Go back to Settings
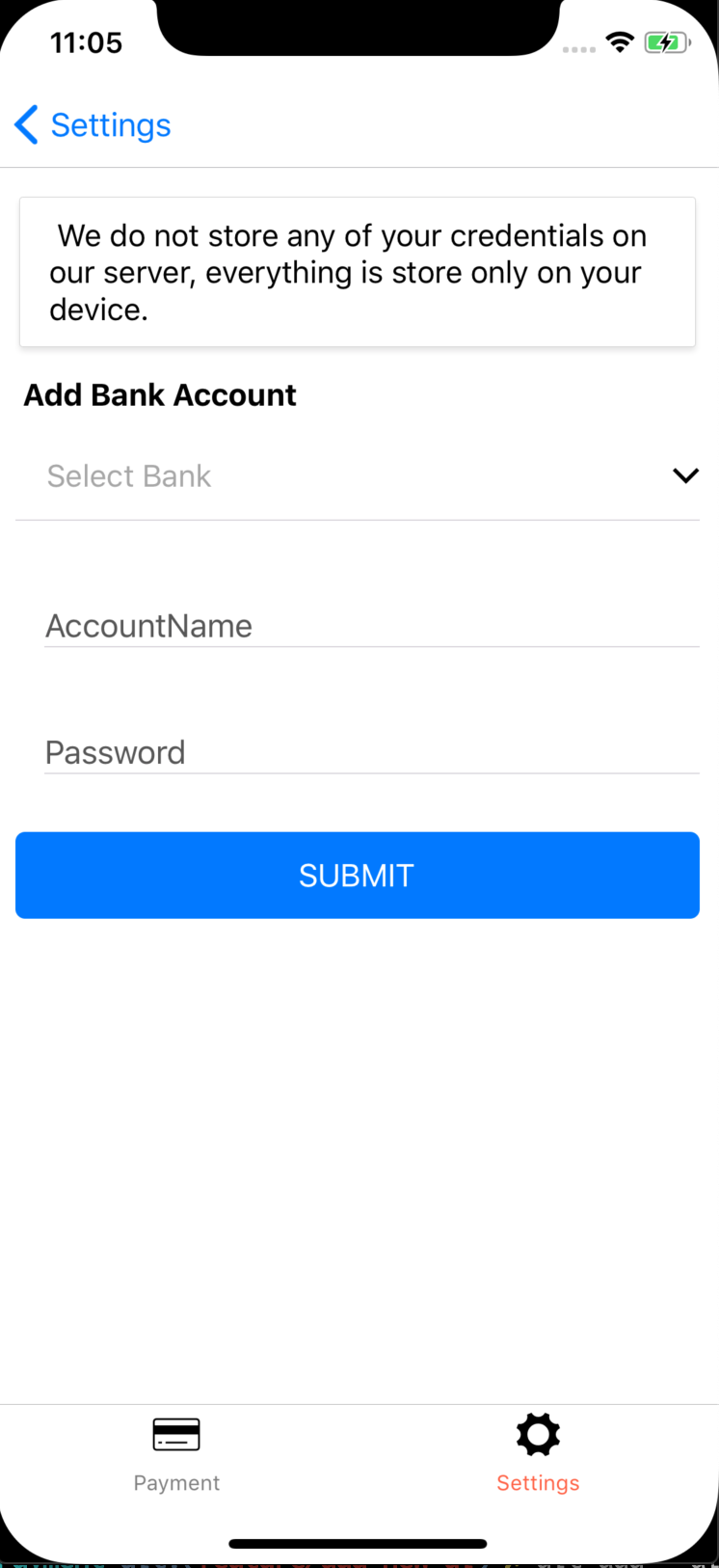This screenshot has height=1568, width=719. 93,125
